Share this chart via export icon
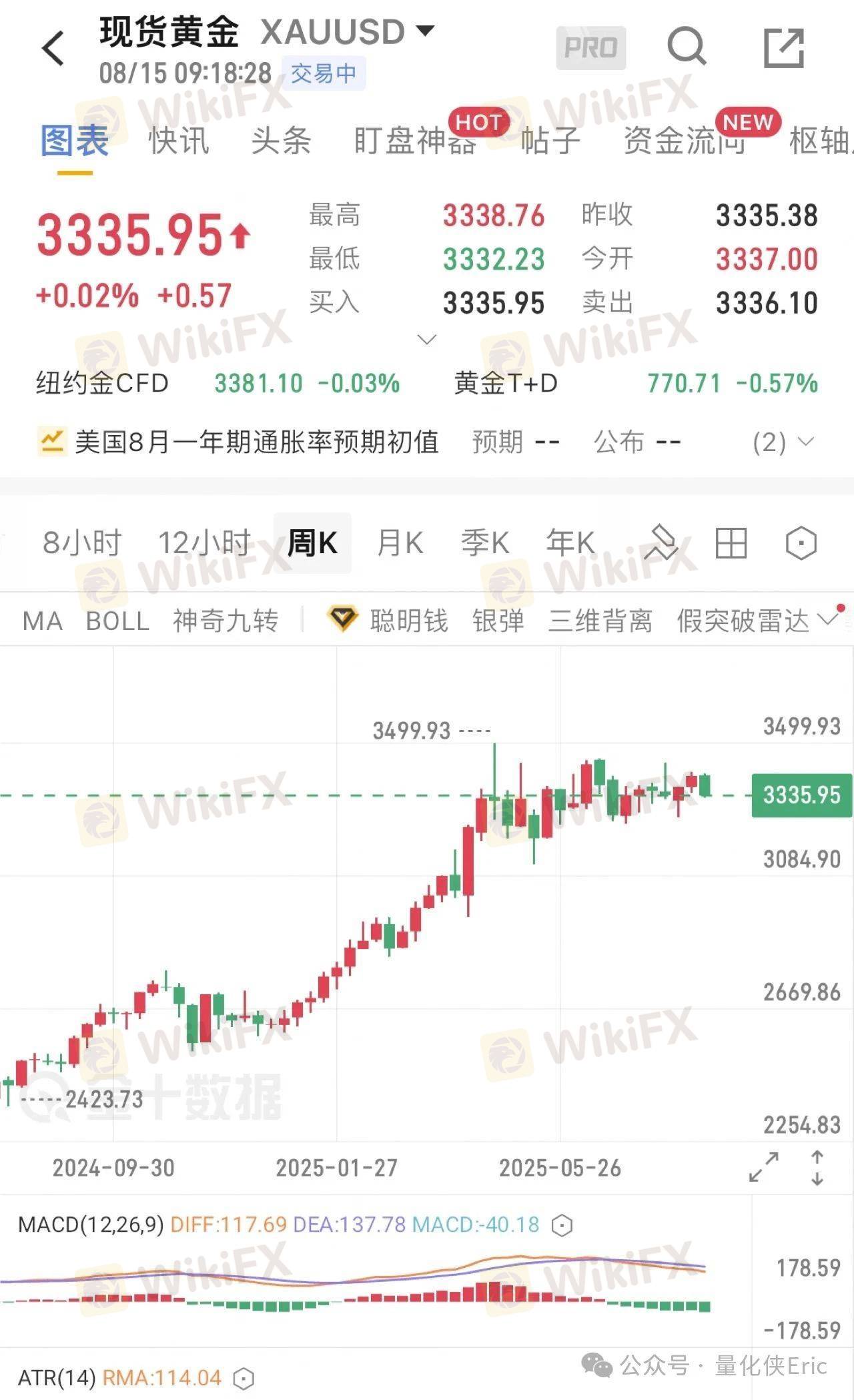The width and height of the screenshot is (854, 1400). point(784,47)
